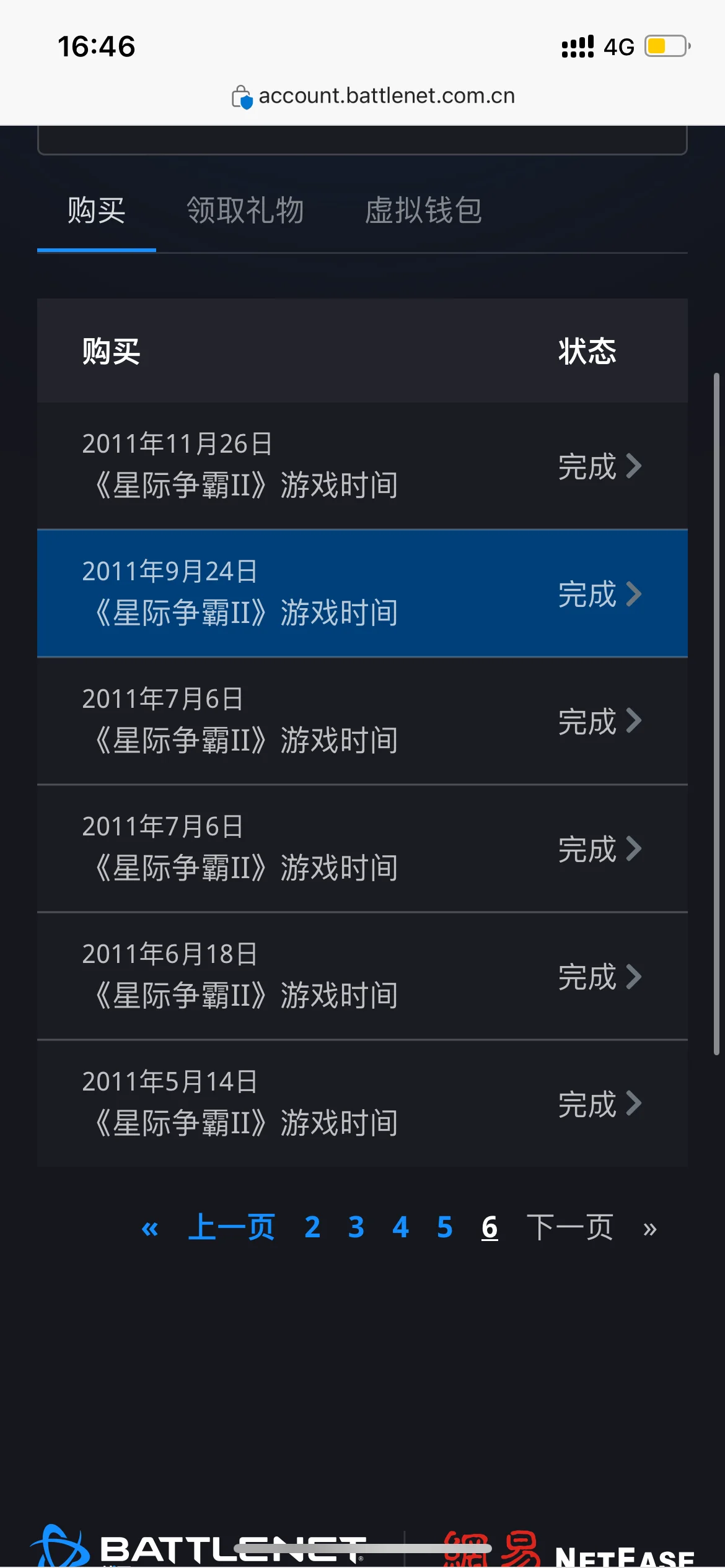Jump to page 4
Screen dimensions: 725x1568
(x=400, y=1227)
